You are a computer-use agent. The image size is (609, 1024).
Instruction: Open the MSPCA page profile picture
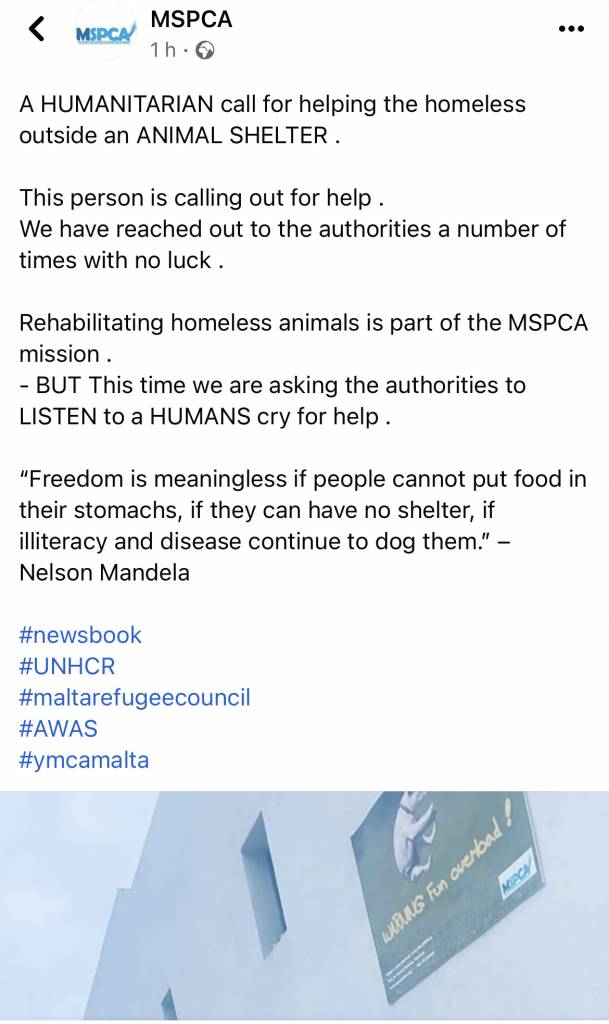[x=104, y=32]
